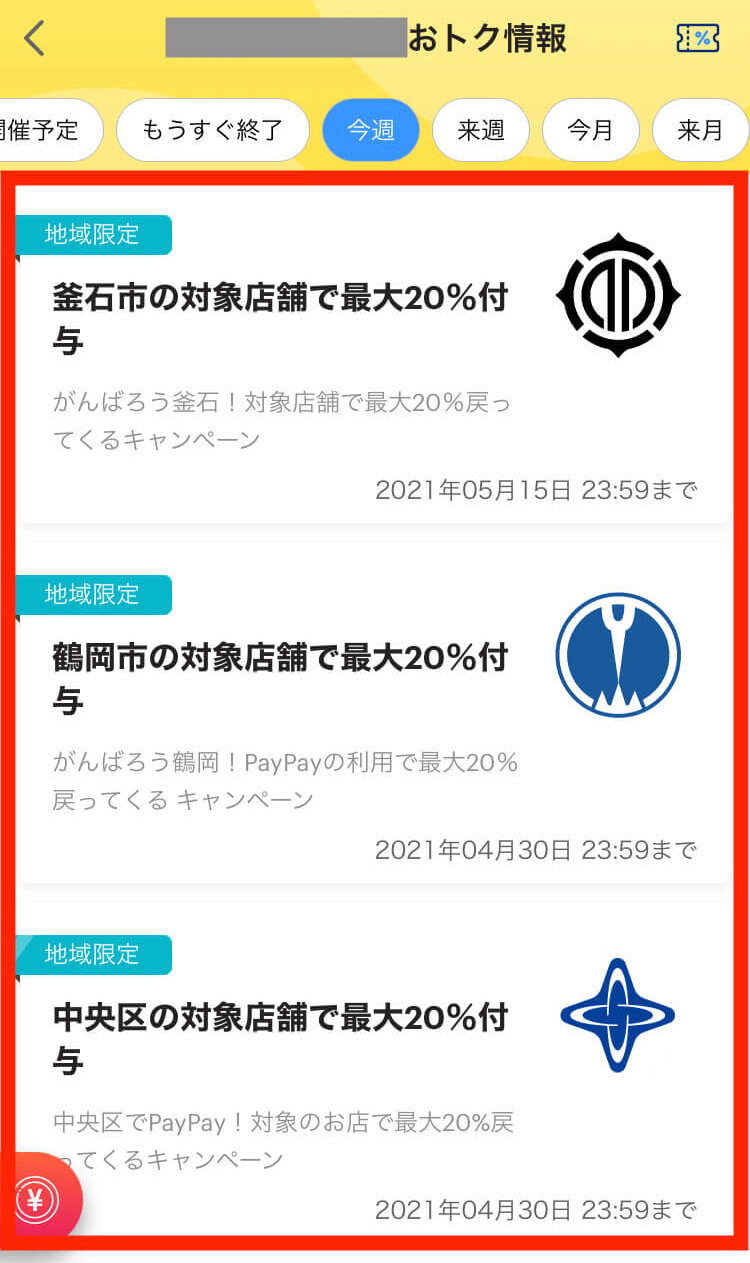Open the 鶴岡市 20% campaign card
750x1263 pixels.
[x=374, y=713]
